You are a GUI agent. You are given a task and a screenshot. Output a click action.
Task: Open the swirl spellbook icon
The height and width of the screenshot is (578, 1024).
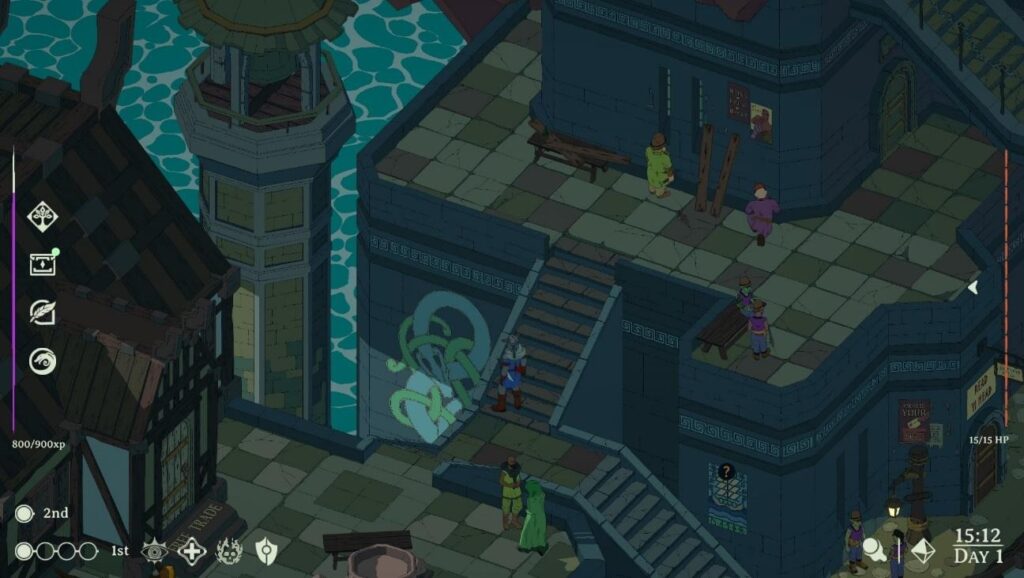pyautogui.click(x=42, y=360)
